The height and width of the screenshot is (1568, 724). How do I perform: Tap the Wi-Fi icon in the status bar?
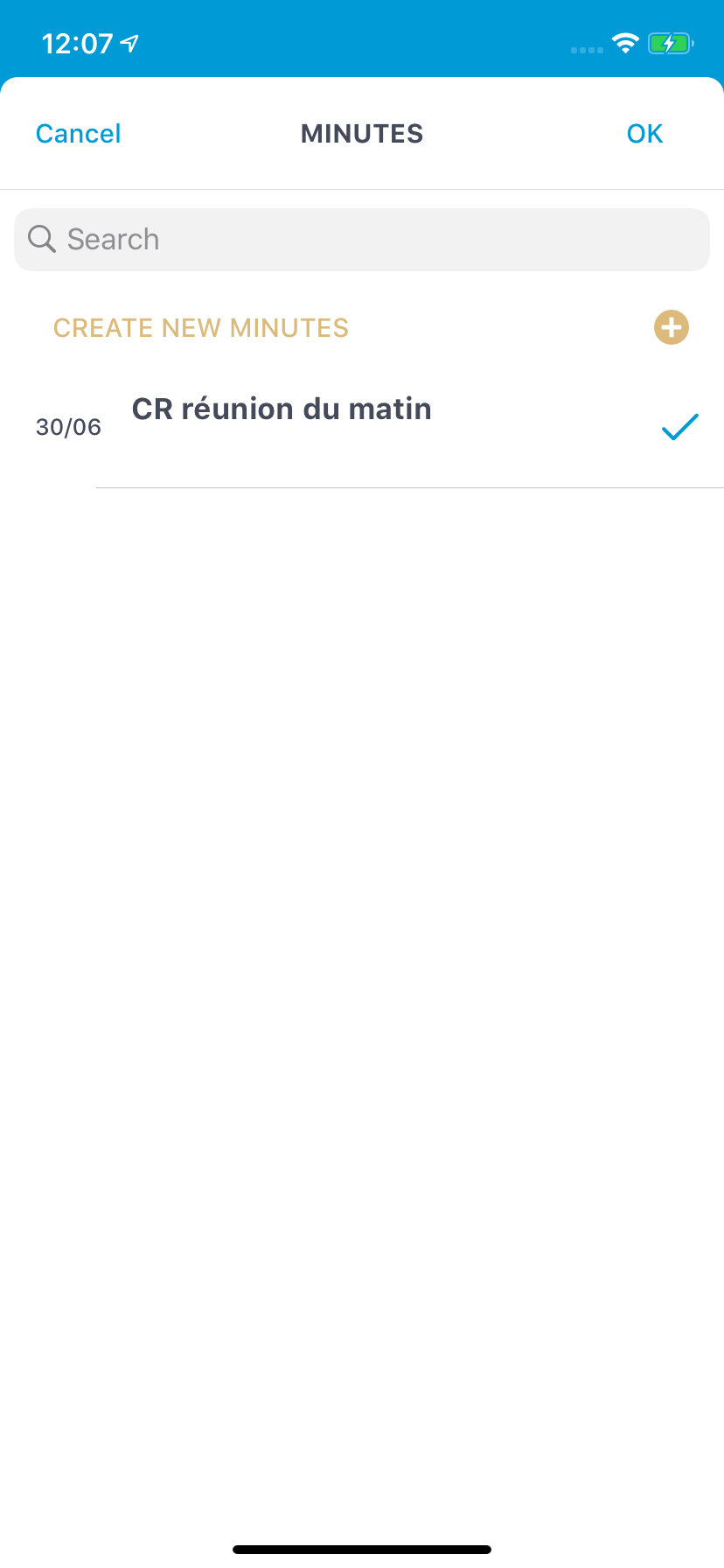tap(626, 42)
